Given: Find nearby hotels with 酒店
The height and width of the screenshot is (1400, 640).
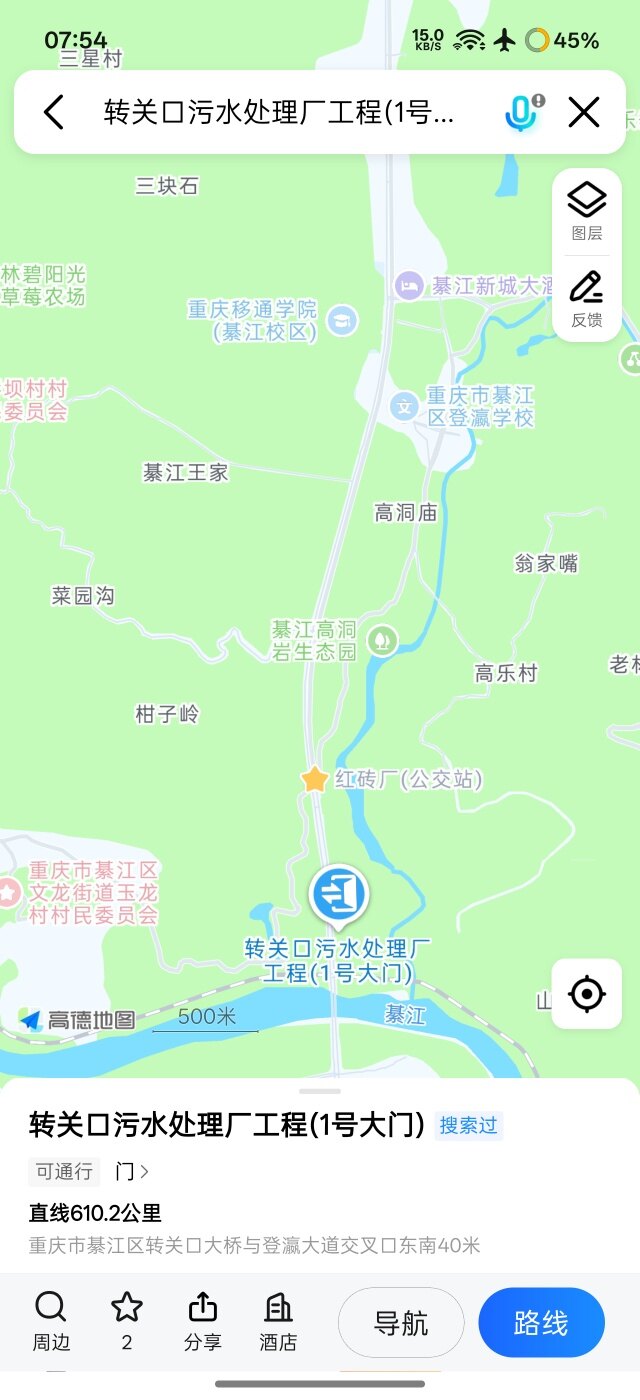Looking at the screenshot, I should [x=278, y=1320].
